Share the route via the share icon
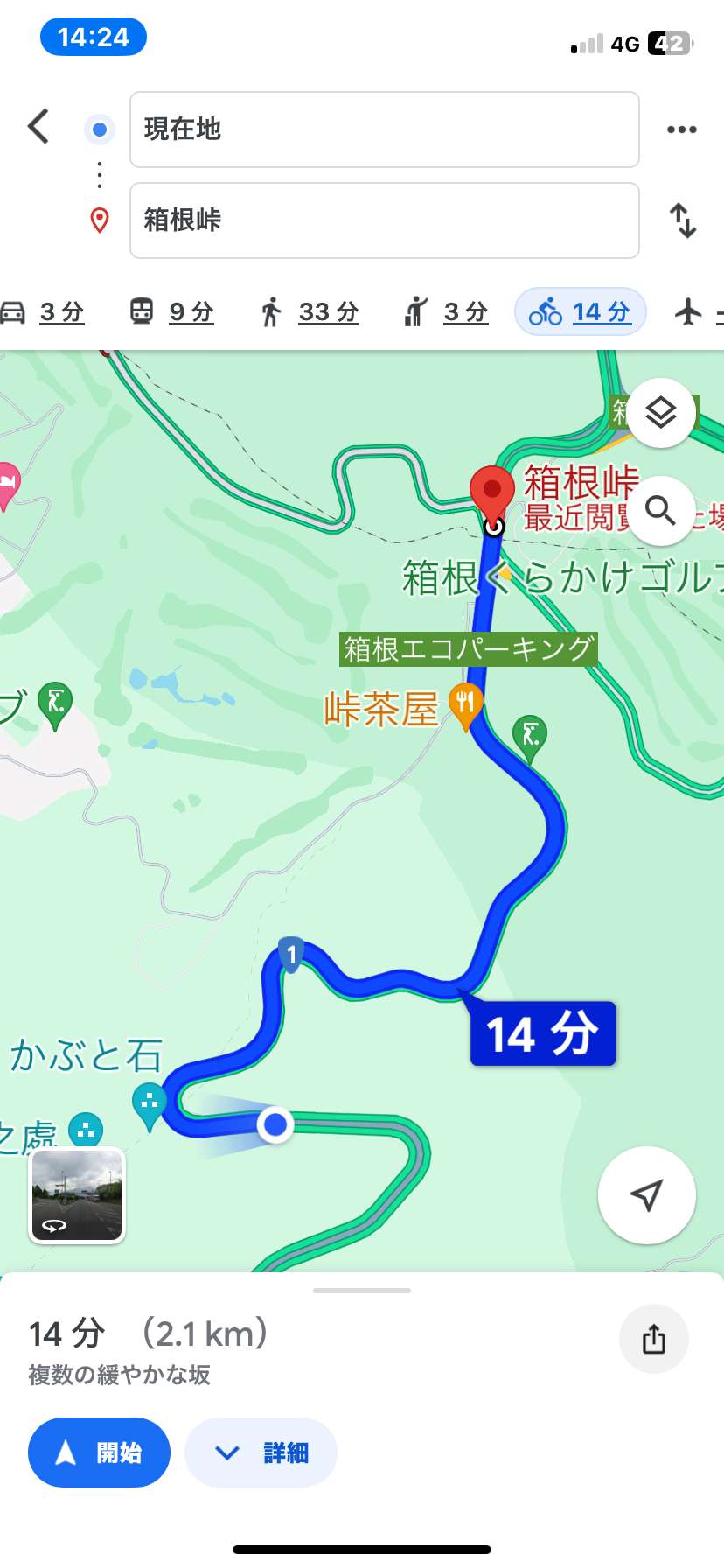Viewport: 724px width, 1568px height. (x=654, y=1339)
